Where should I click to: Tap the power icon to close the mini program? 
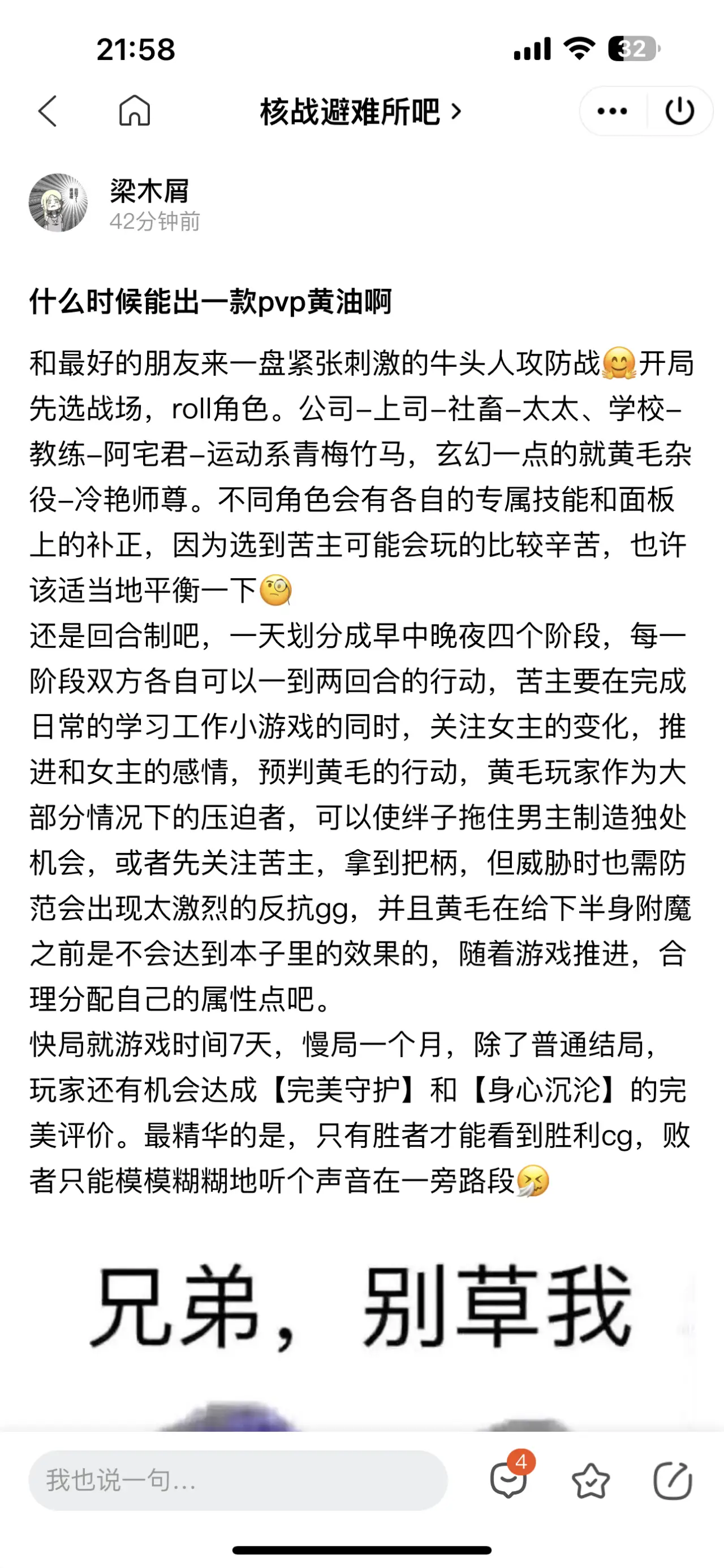679,111
